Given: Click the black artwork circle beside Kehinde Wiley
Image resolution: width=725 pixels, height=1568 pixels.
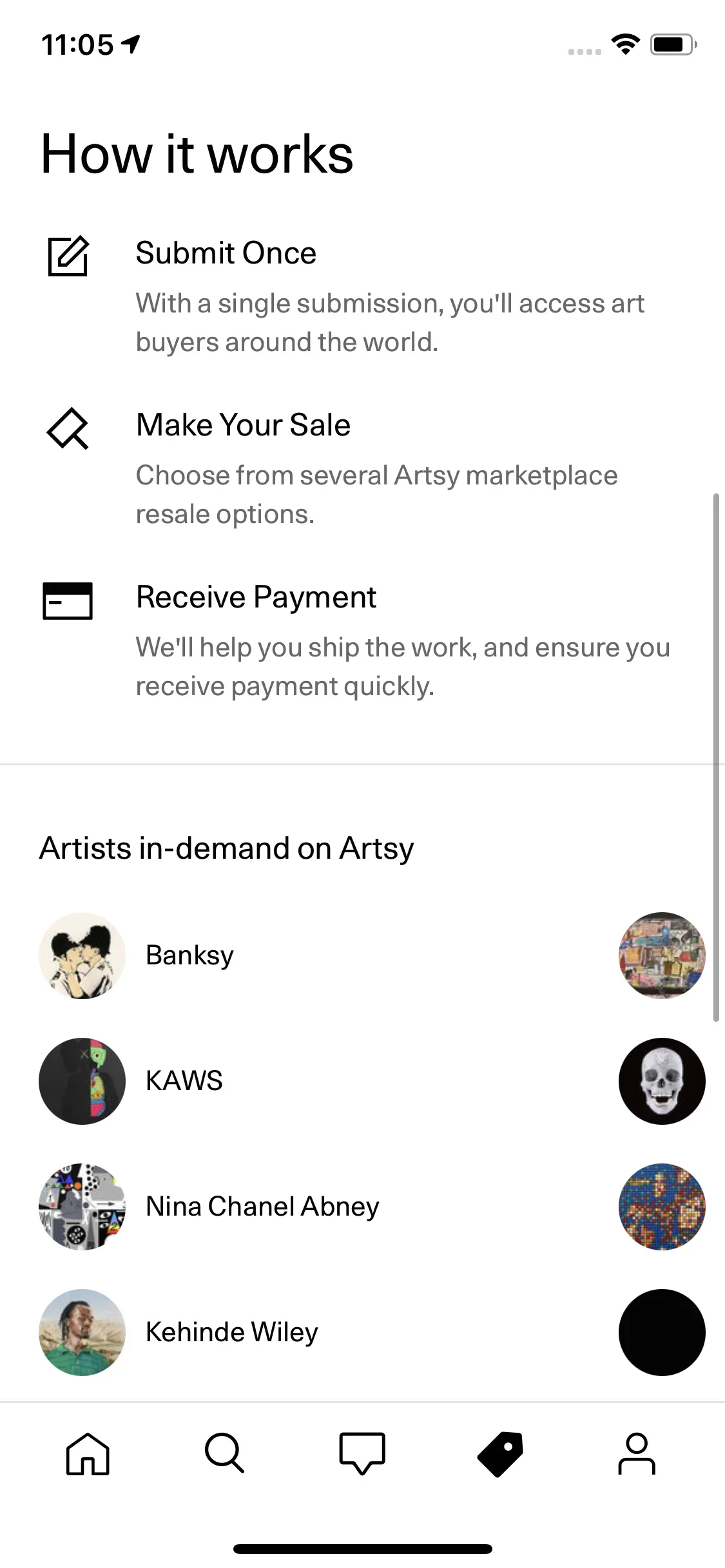Looking at the screenshot, I should 662,1332.
